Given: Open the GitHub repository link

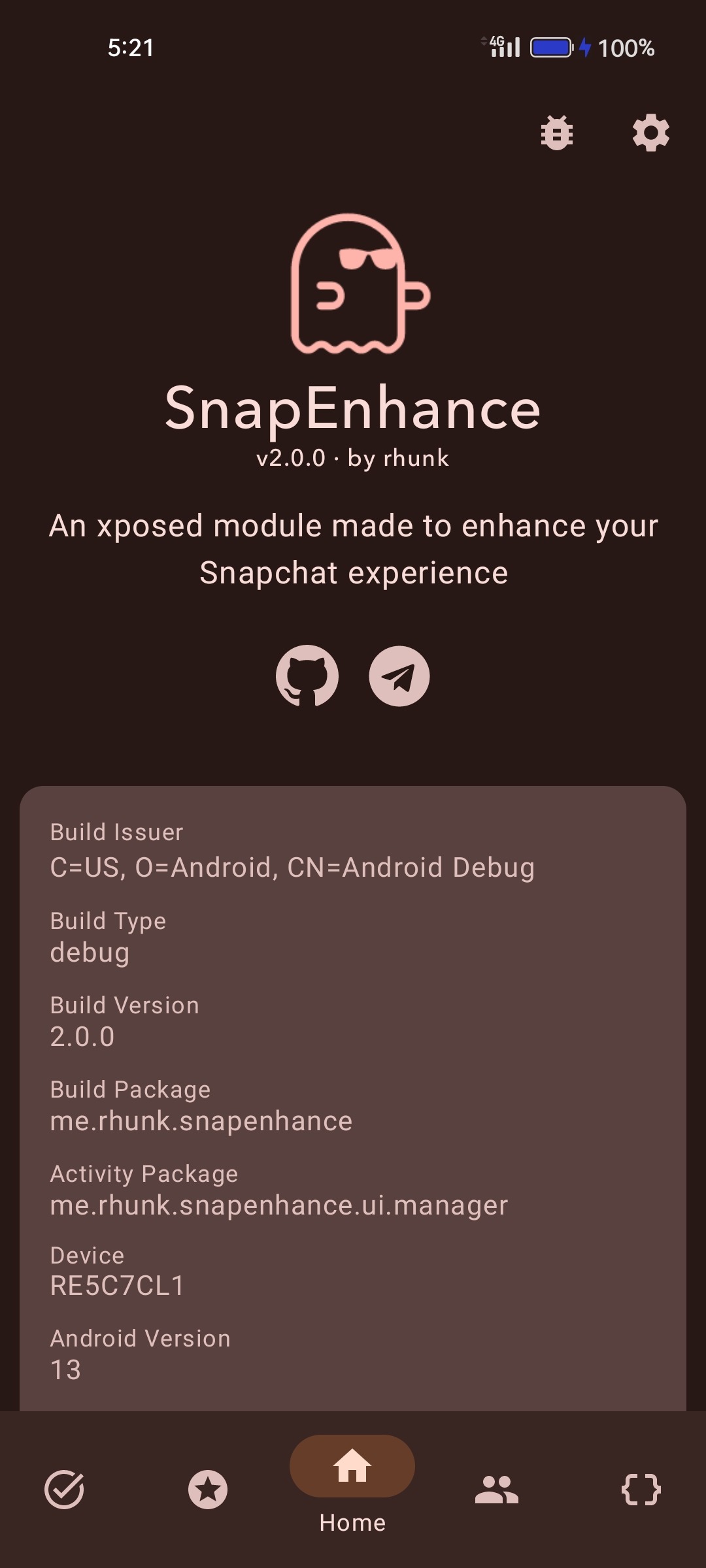Looking at the screenshot, I should click(307, 676).
